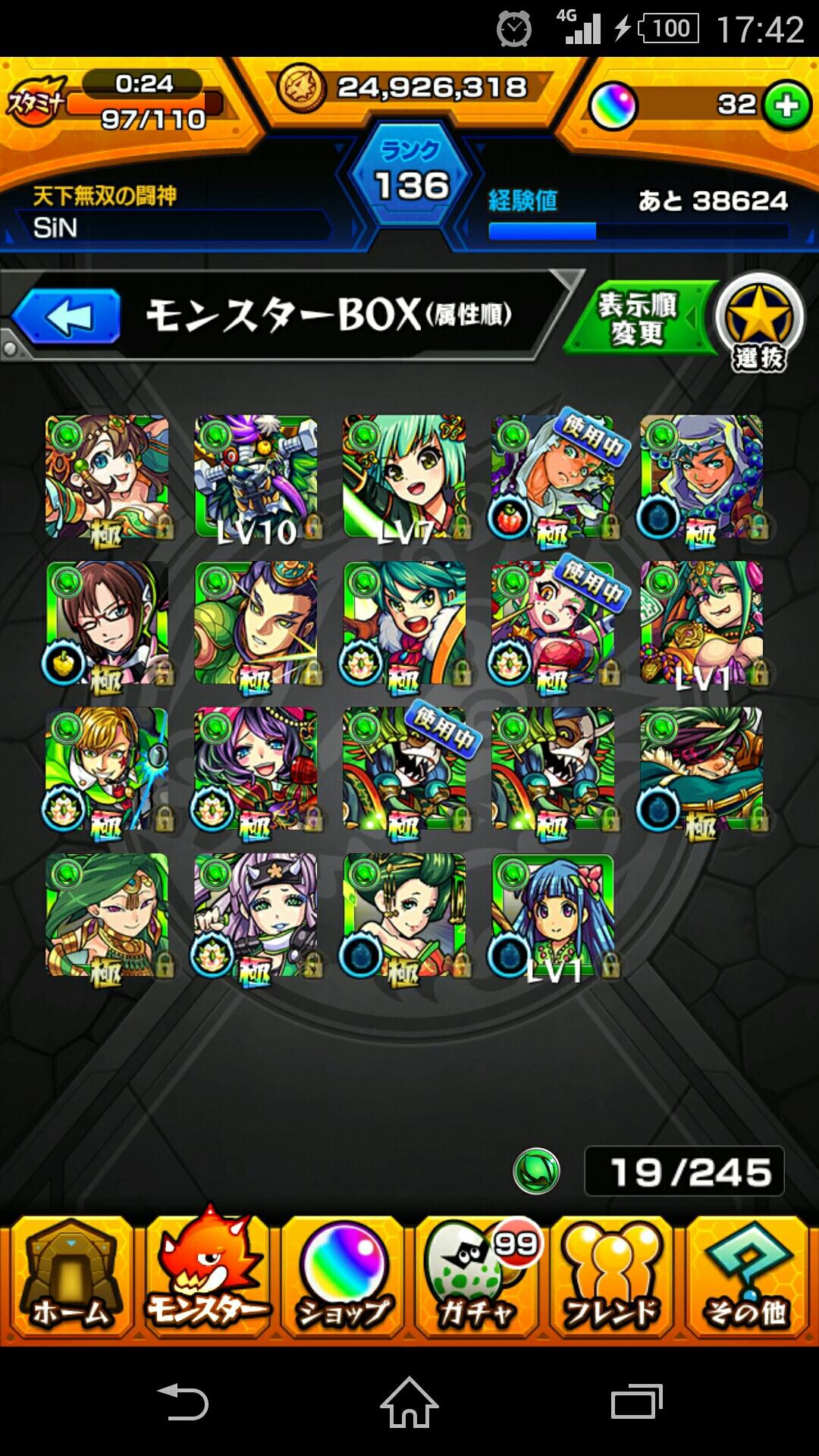The width and height of the screenshot is (819, 1456).
Task: Go back using the blue arrow button
Action: pos(67,316)
